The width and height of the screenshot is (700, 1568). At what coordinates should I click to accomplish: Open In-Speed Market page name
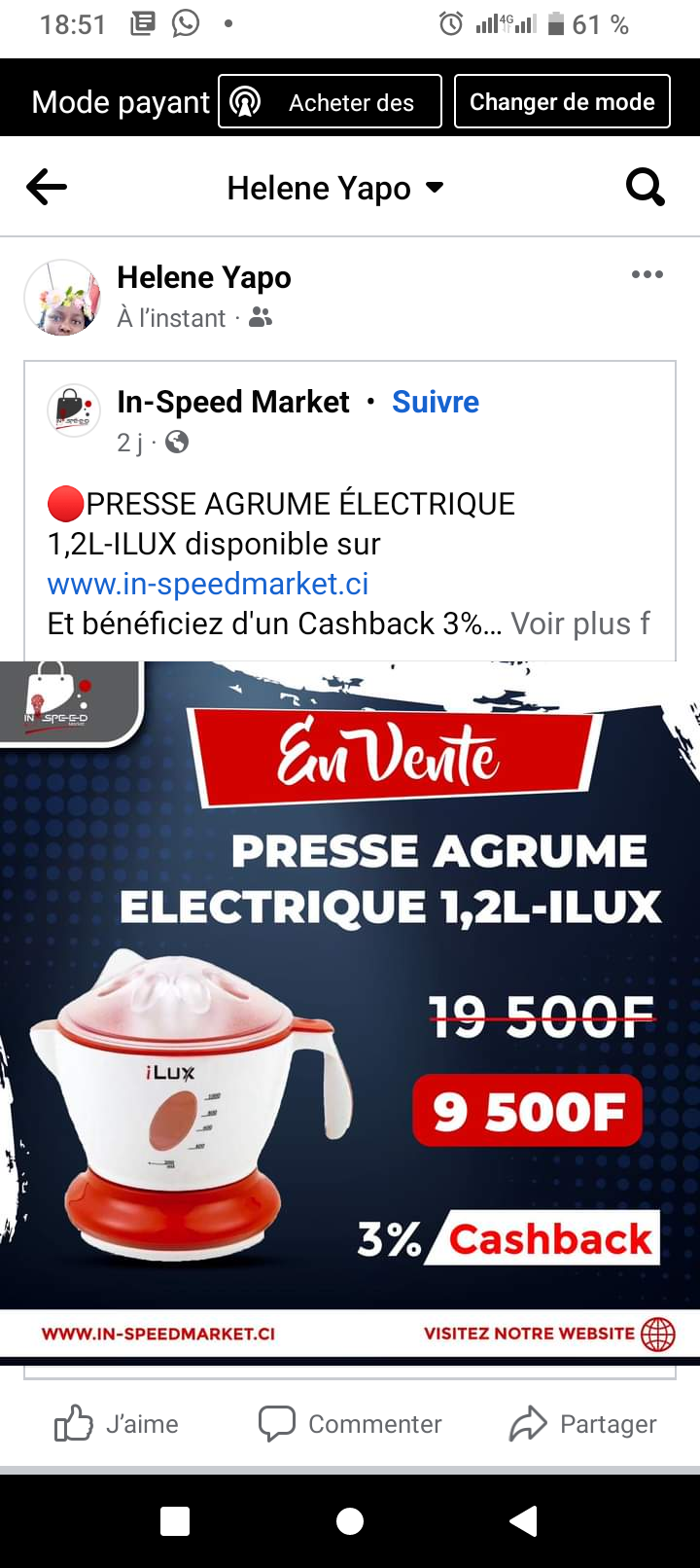pos(233,402)
